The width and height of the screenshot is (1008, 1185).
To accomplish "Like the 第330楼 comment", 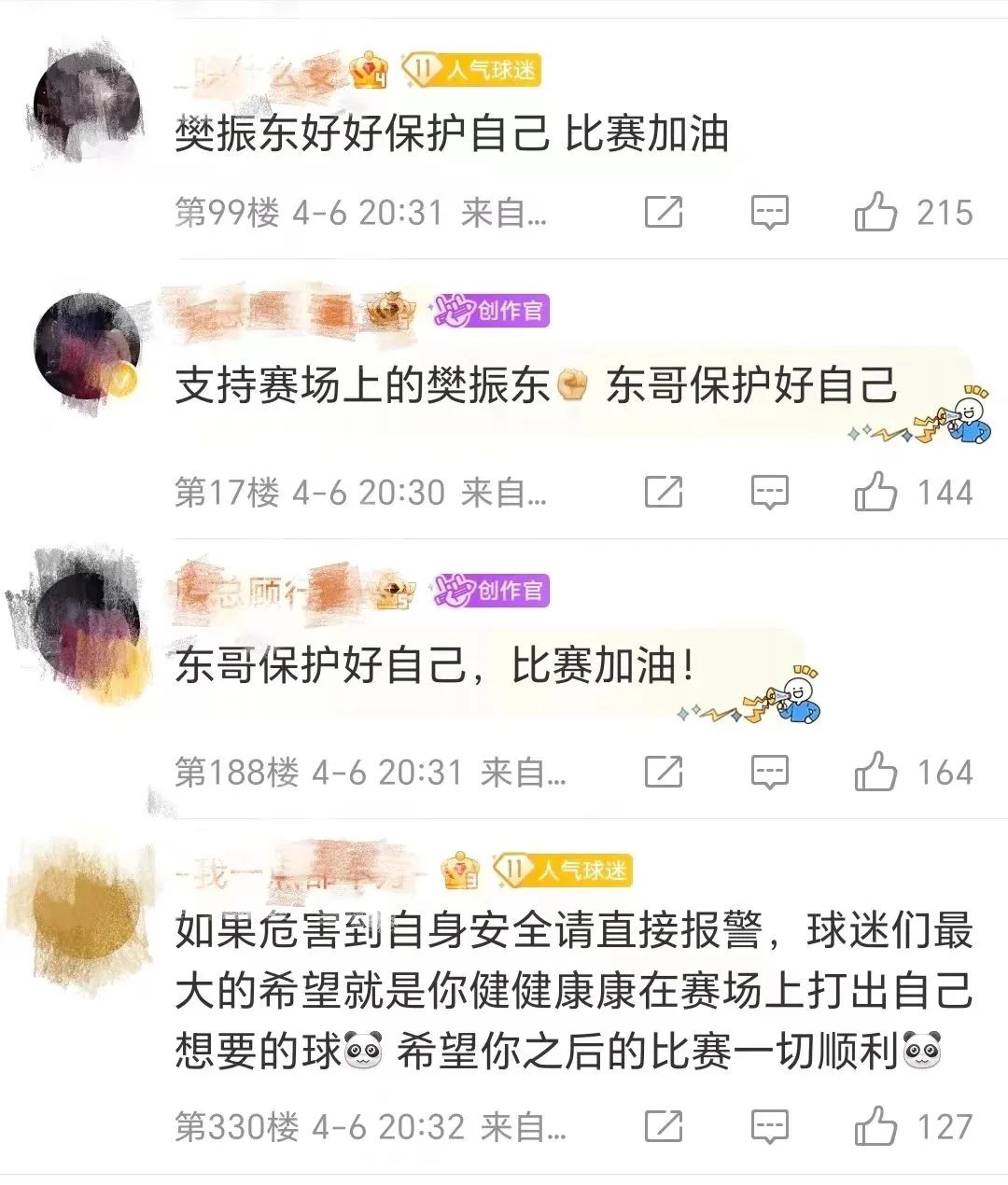I will point(875,1126).
